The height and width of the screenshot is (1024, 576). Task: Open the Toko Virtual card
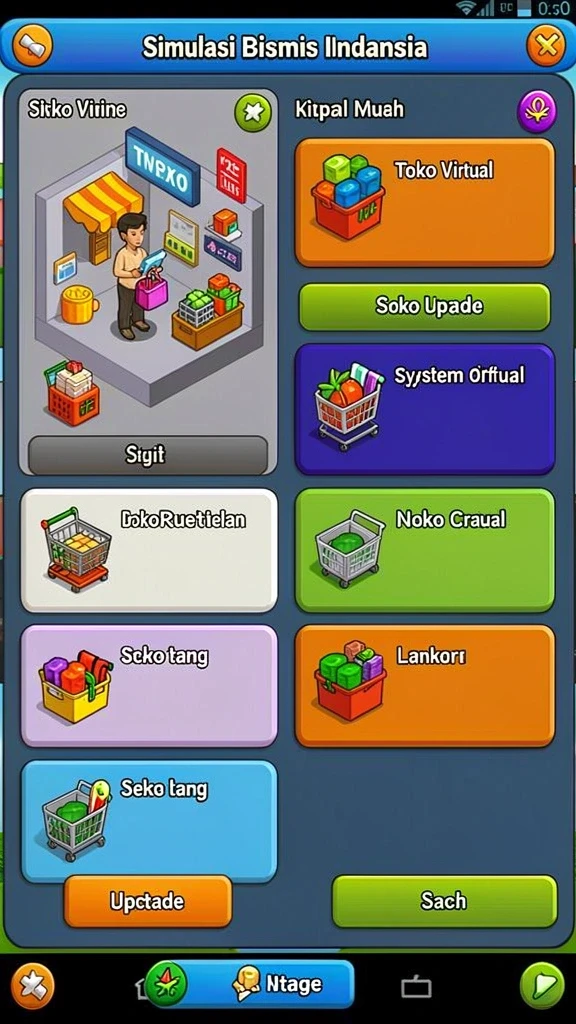coord(425,202)
